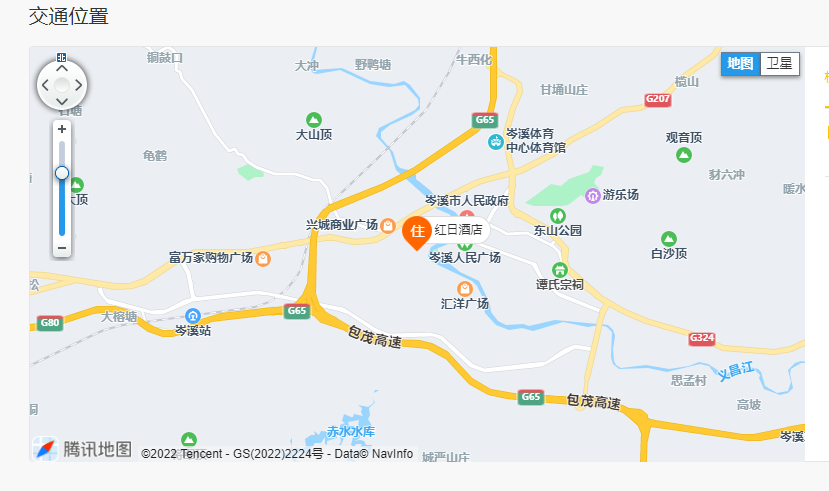The image size is (829, 491).
Task: Pan the map west with left arrow
Action: coord(46,86)
